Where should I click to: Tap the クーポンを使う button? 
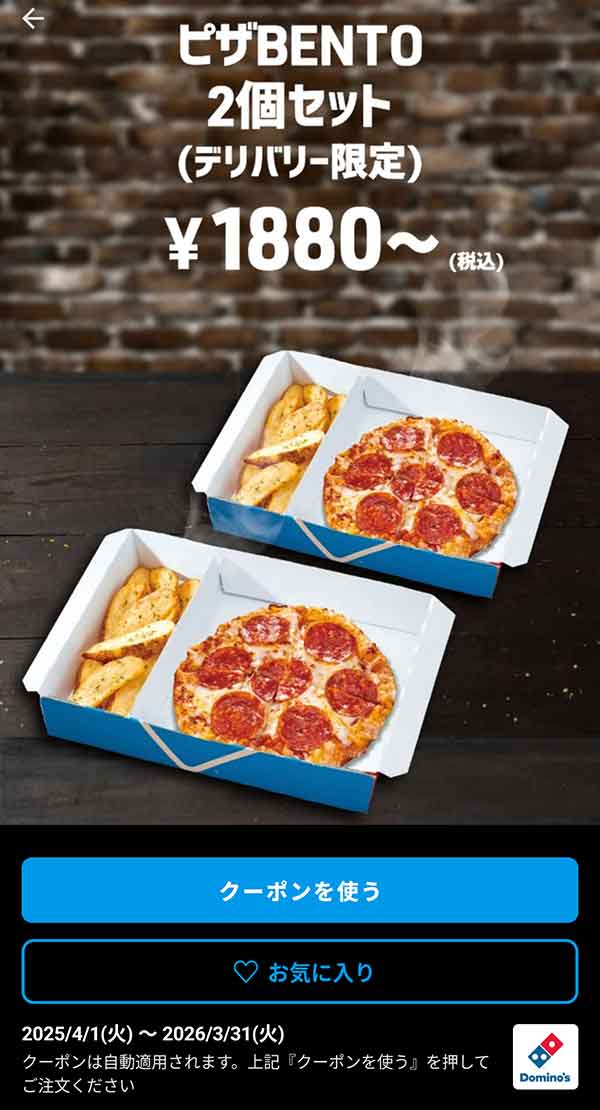(x=300, y=890)
